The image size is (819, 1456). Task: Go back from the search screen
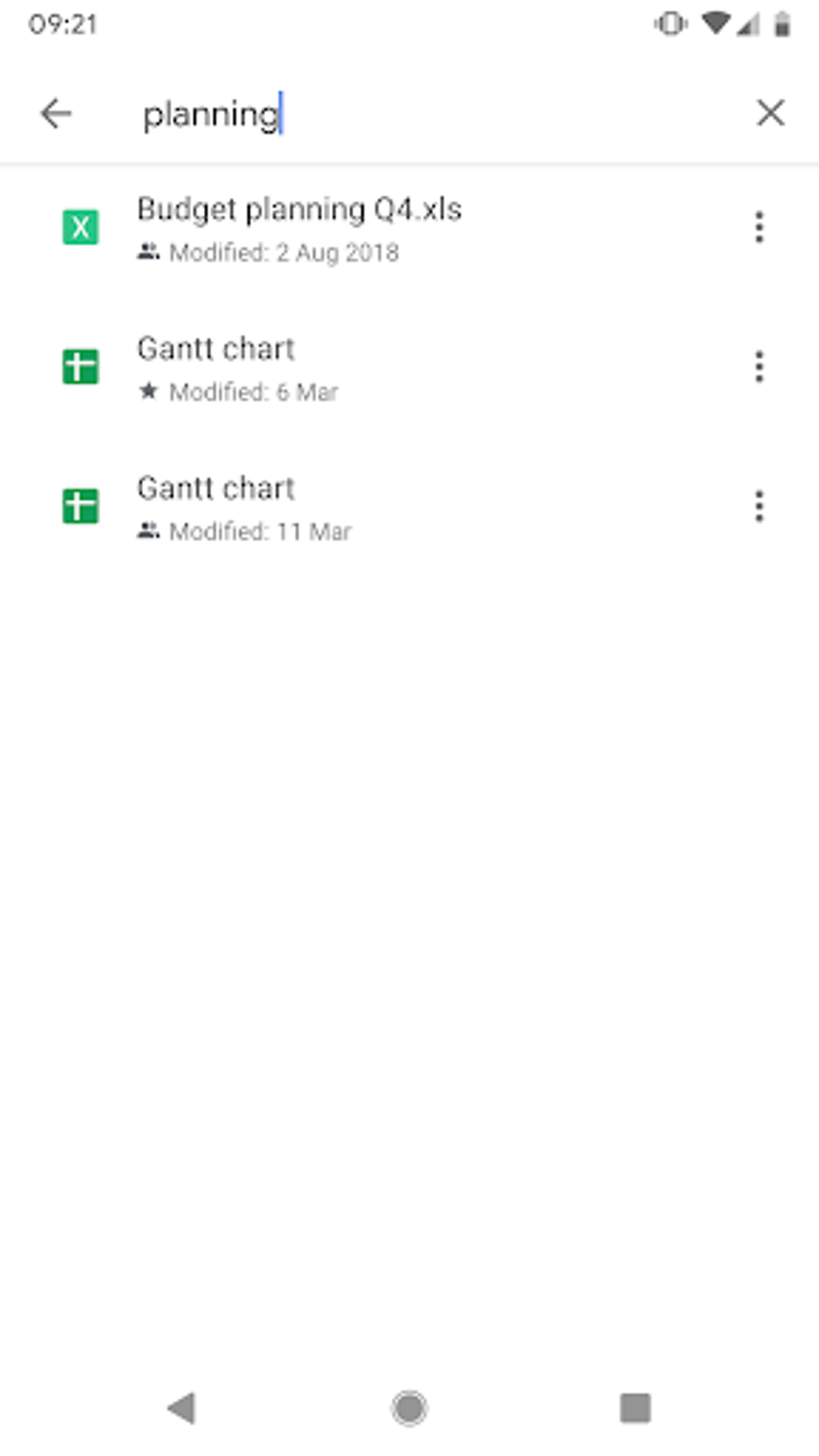(x=56, y=113)
